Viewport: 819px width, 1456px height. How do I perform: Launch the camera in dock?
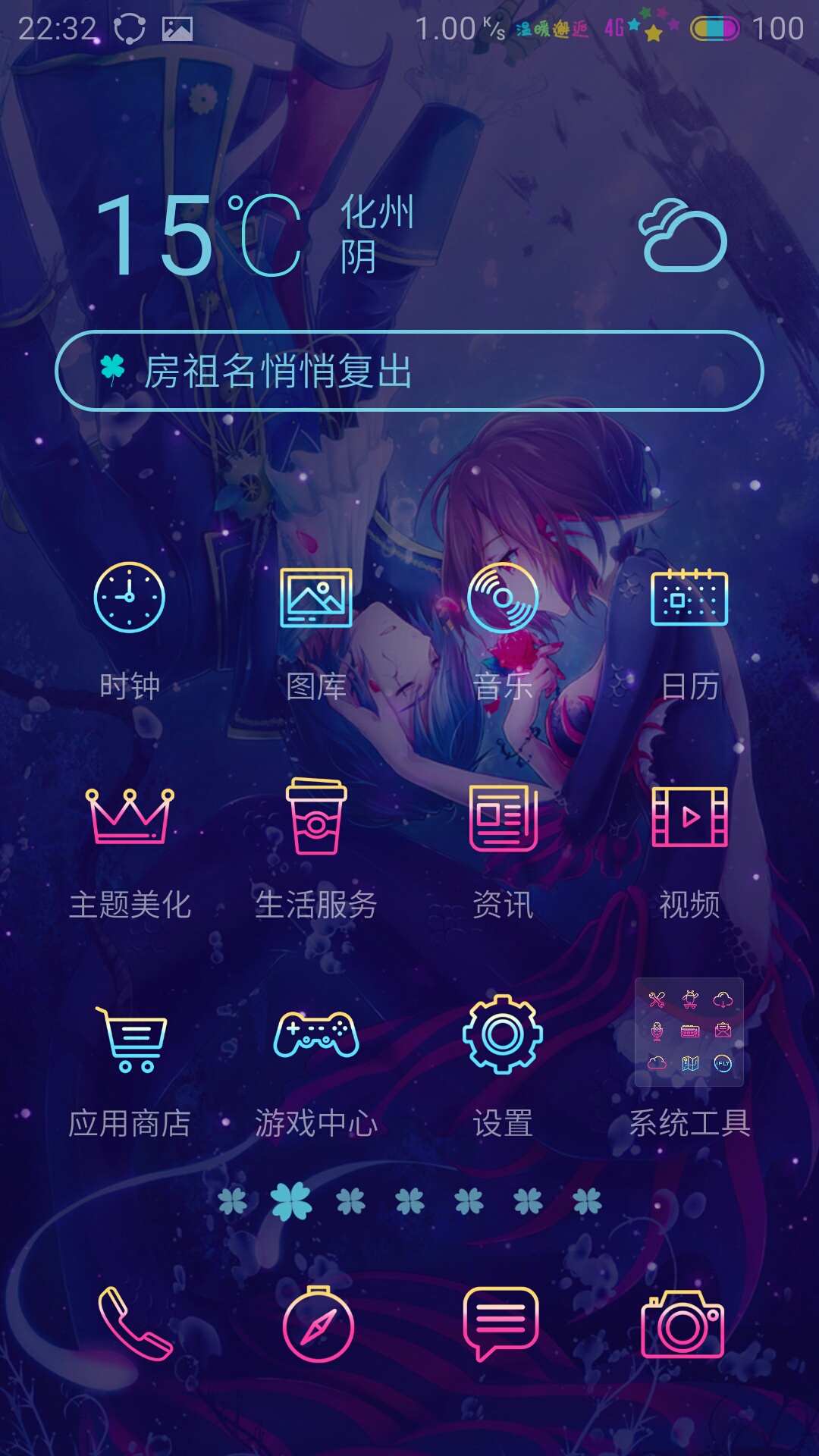point(682,1324)
